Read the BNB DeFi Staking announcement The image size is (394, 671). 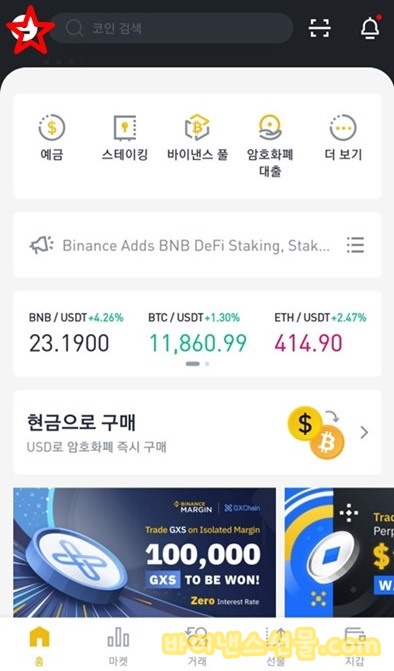click(196, 246)
